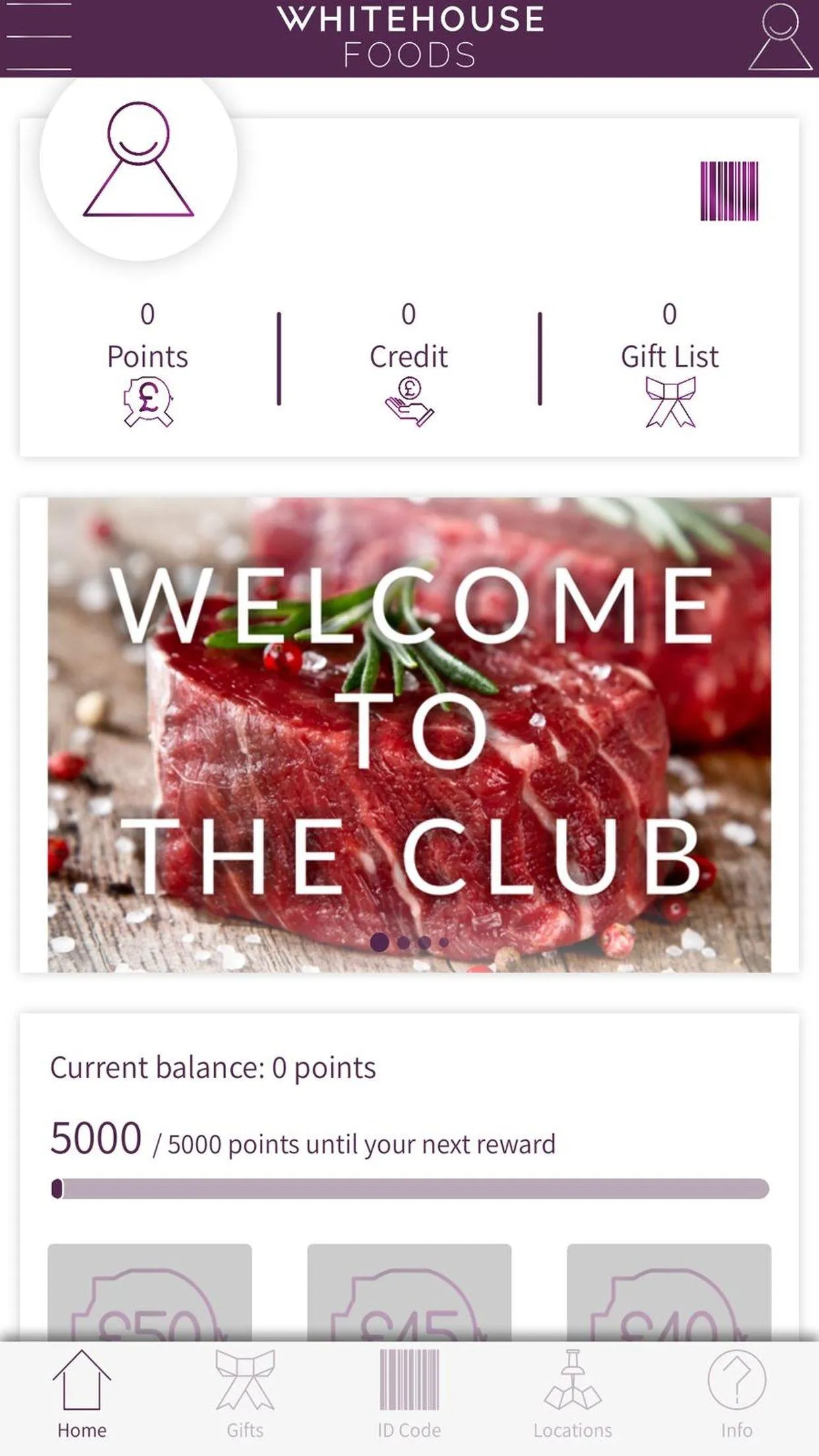Tap the large profile avatar
The width and height of the screenshot is (819, 1456).
138,159
